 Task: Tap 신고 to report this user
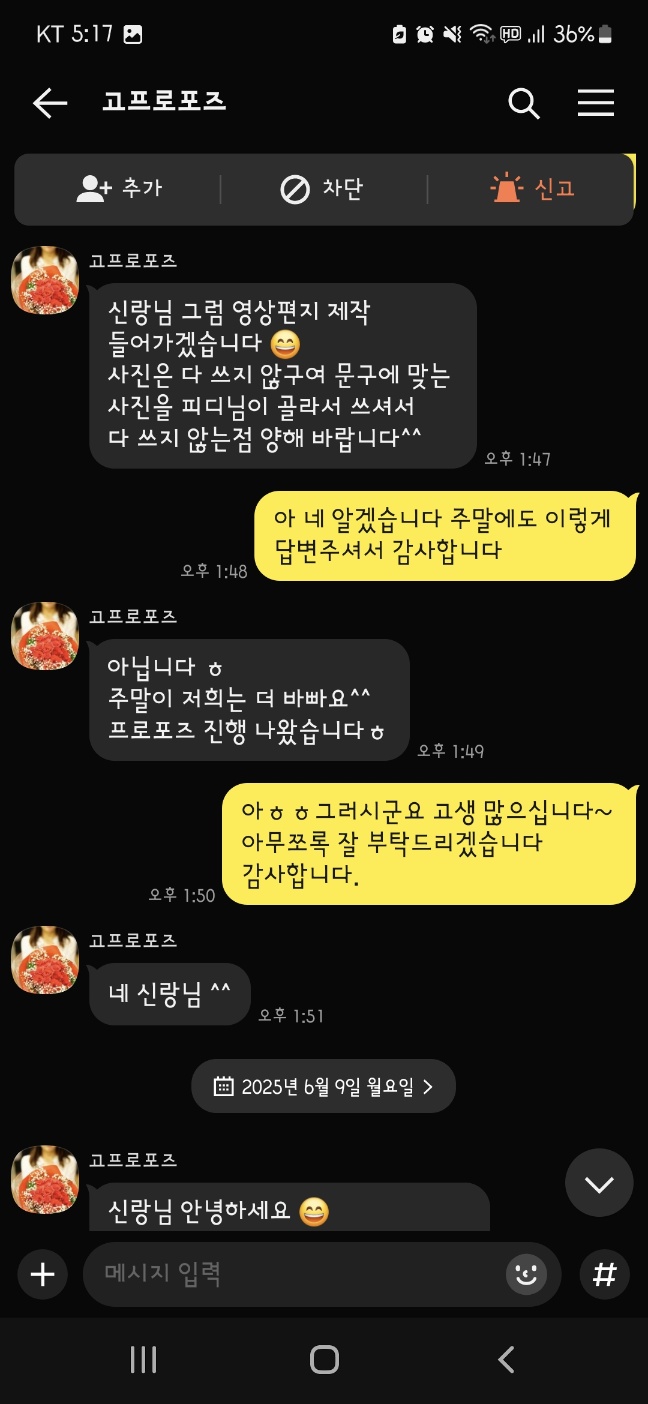coord(533,188)
